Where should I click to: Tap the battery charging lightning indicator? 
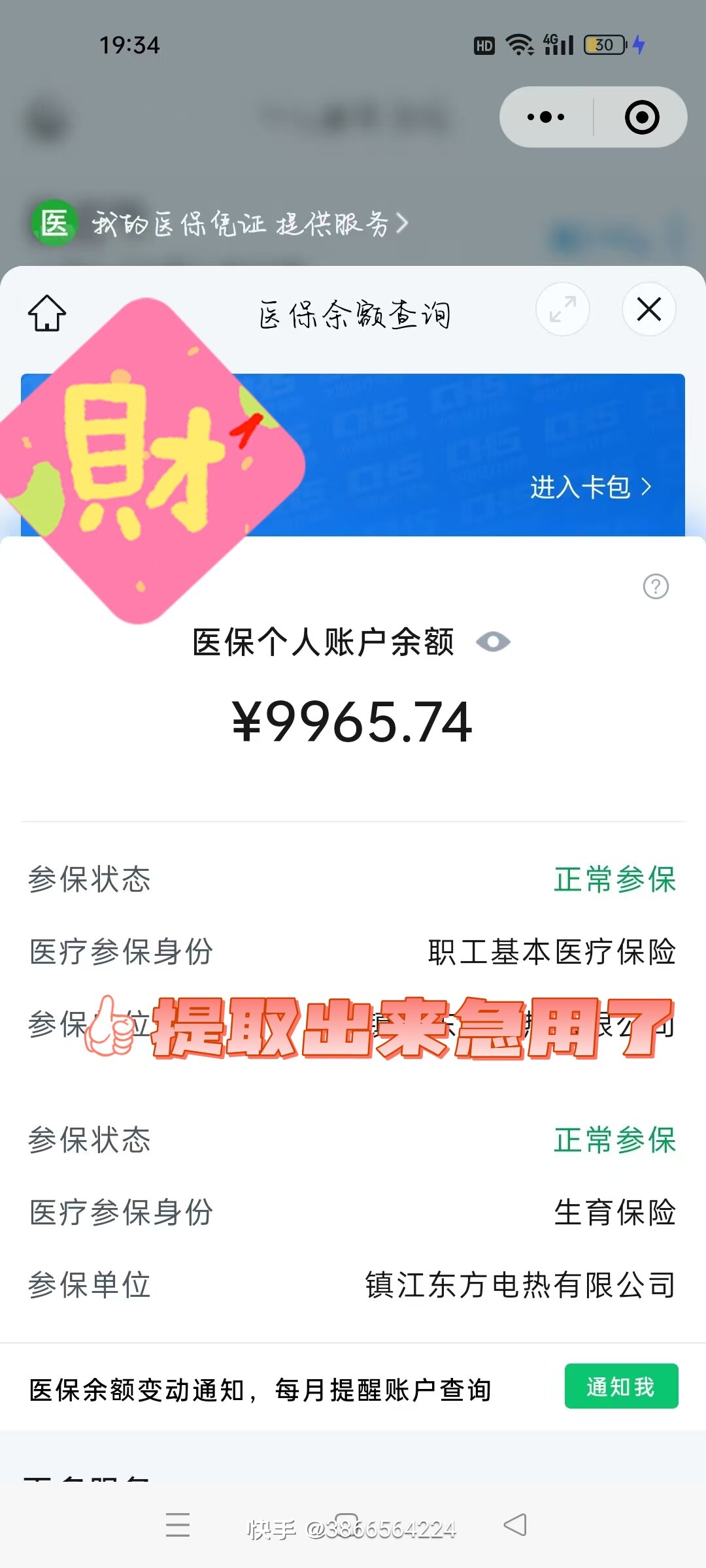(637, 46)
